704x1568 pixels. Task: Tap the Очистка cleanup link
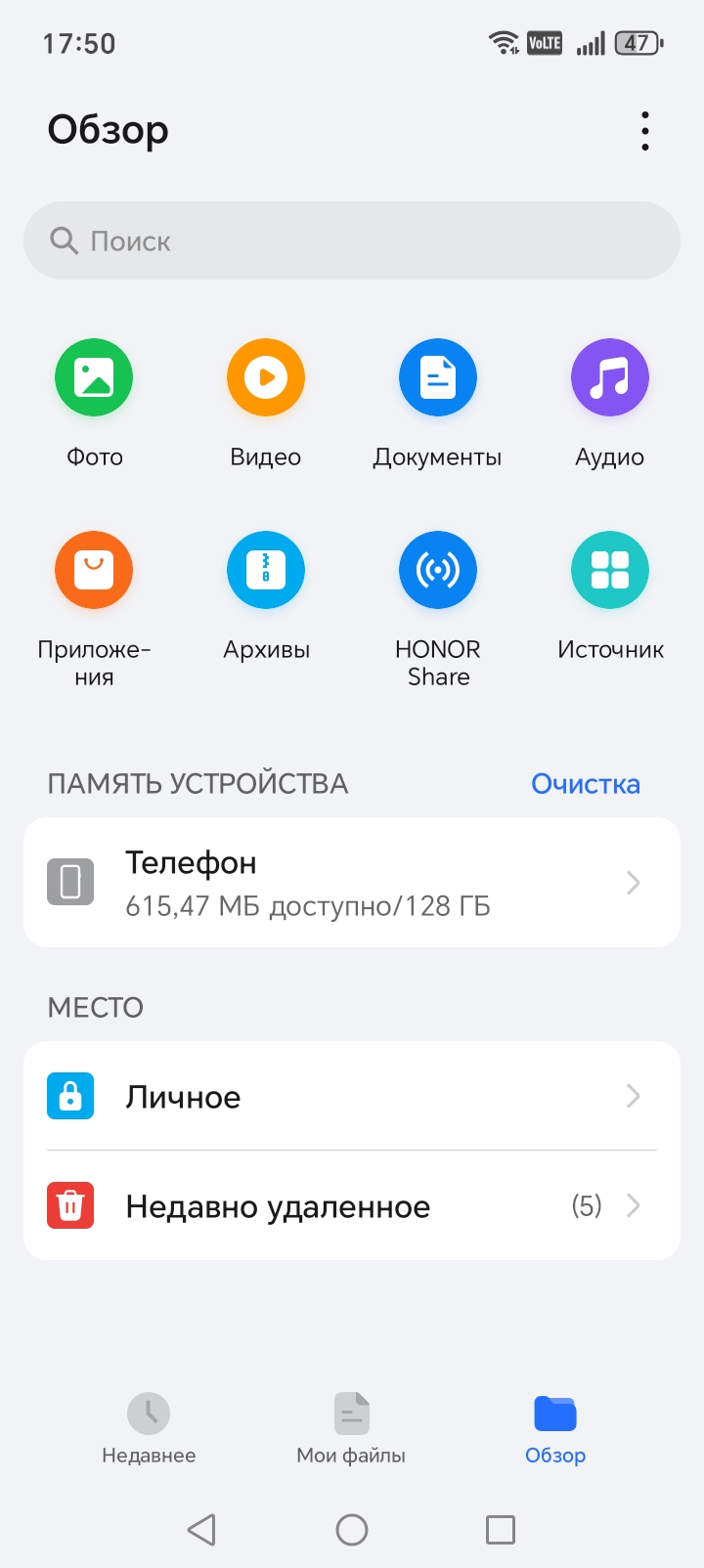coord(585,784)
